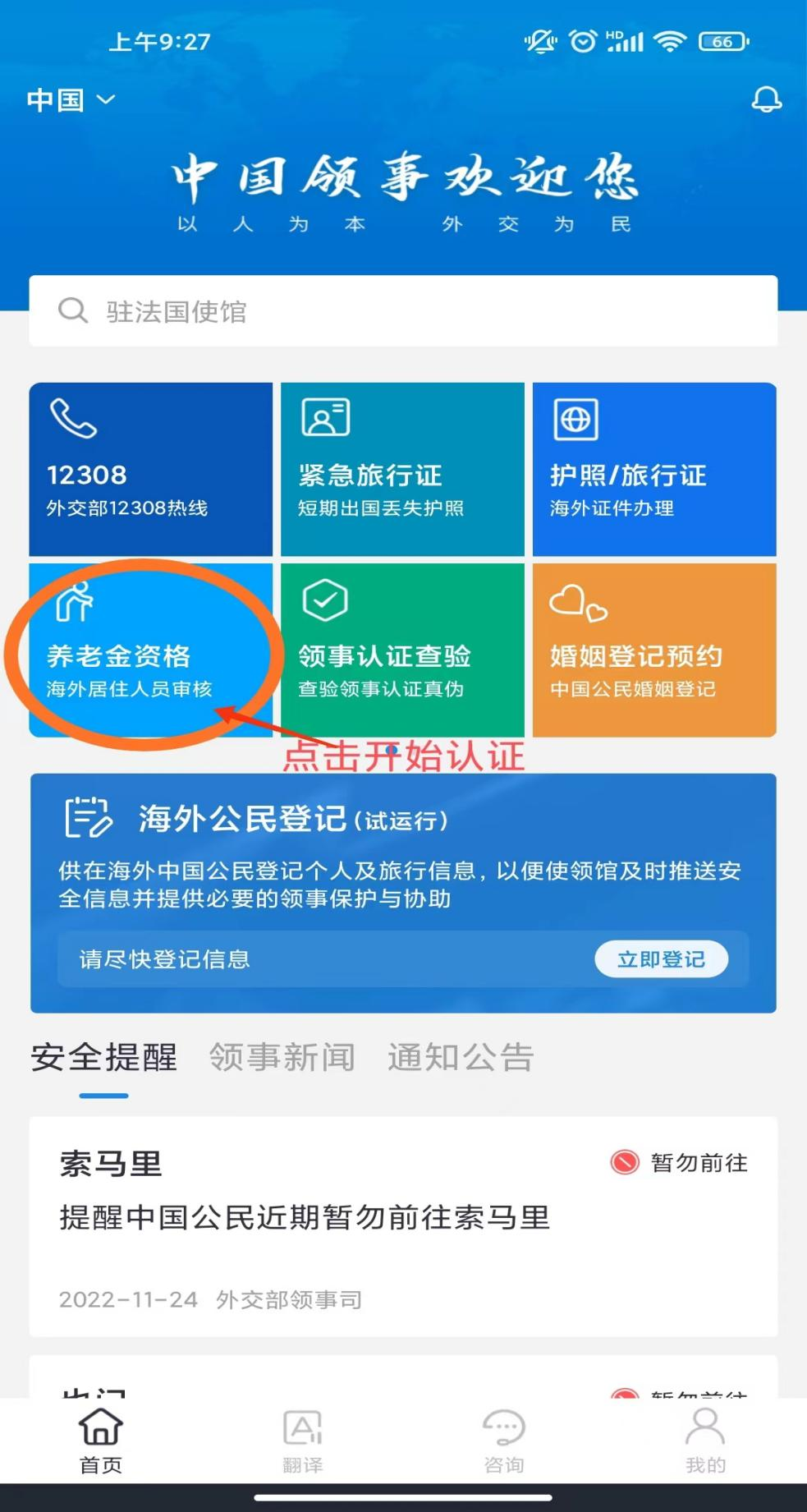Open the 咨询 tab
Screen dimensions: 807x1512
coord(503,1440)
